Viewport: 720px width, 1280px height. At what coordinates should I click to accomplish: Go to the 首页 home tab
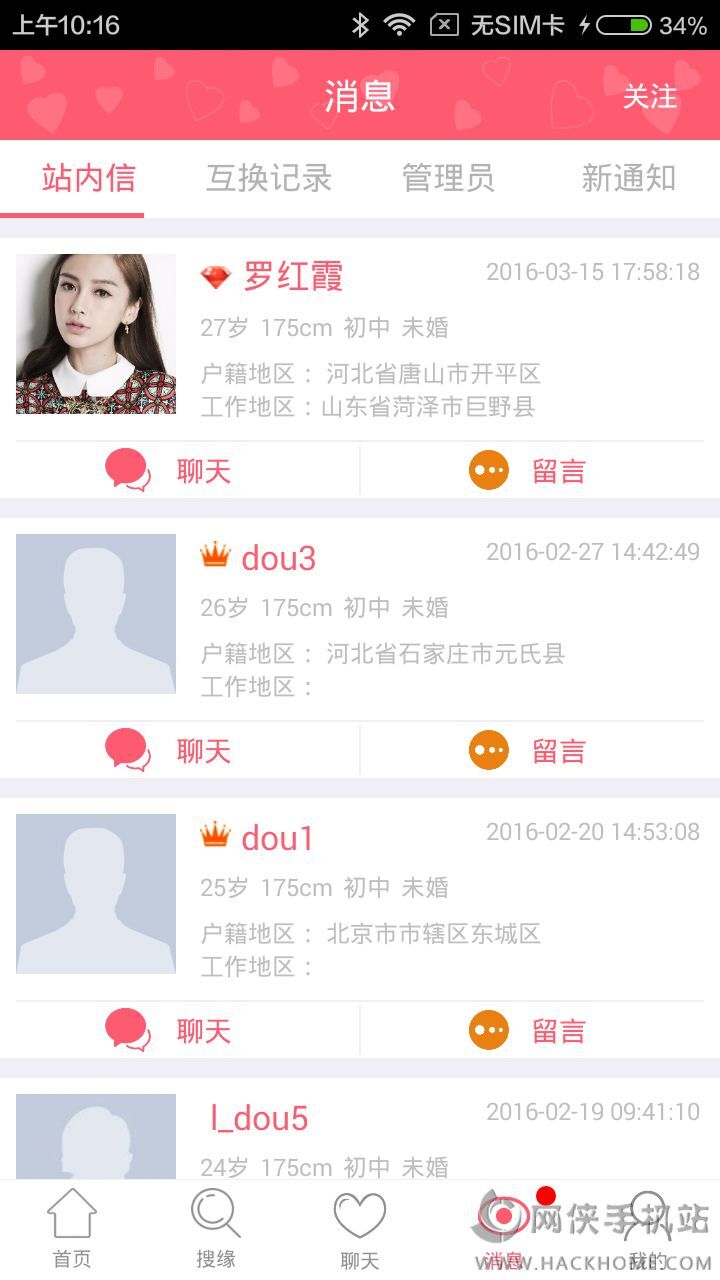72,1230
